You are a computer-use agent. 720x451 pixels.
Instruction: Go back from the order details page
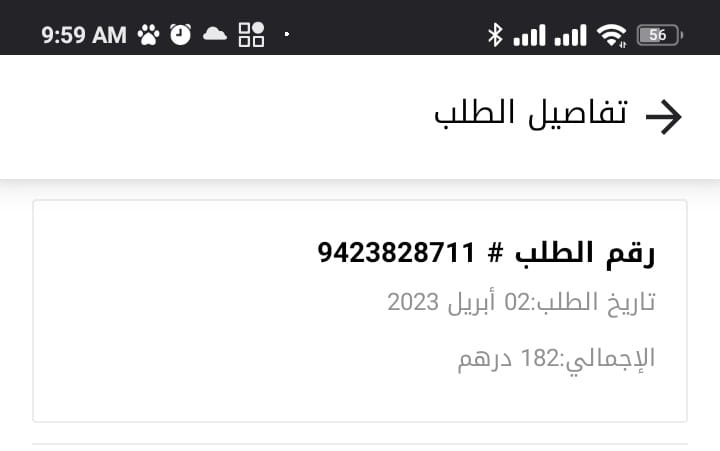click(663, 117)
